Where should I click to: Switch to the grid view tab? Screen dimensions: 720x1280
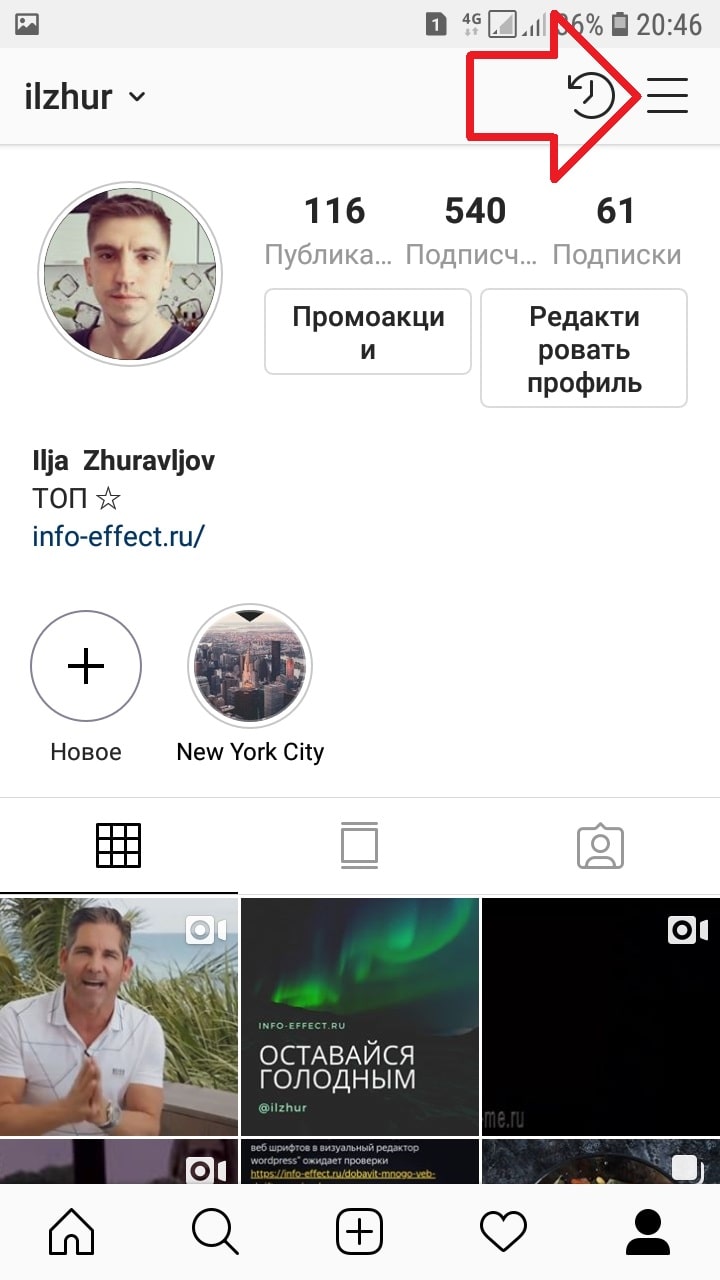click(x=118, y=846)
